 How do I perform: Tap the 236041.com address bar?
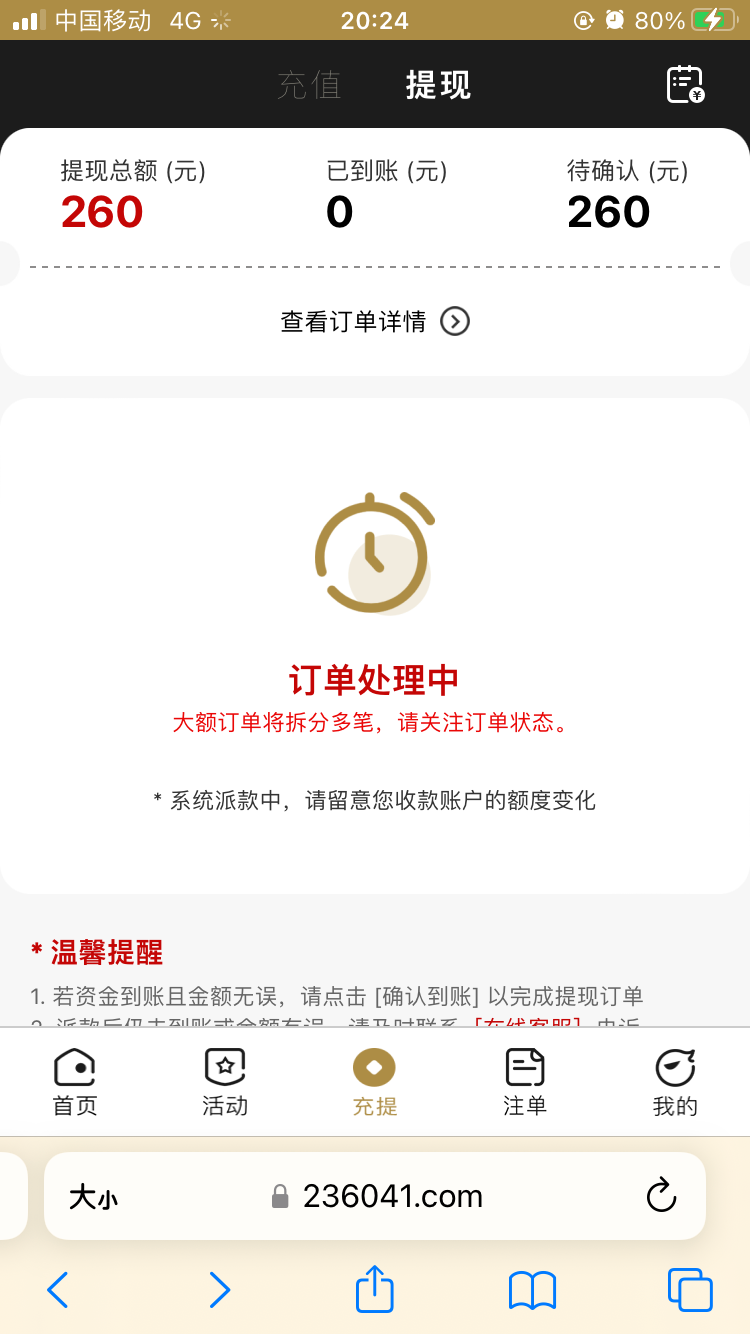tap(392, 1196)
